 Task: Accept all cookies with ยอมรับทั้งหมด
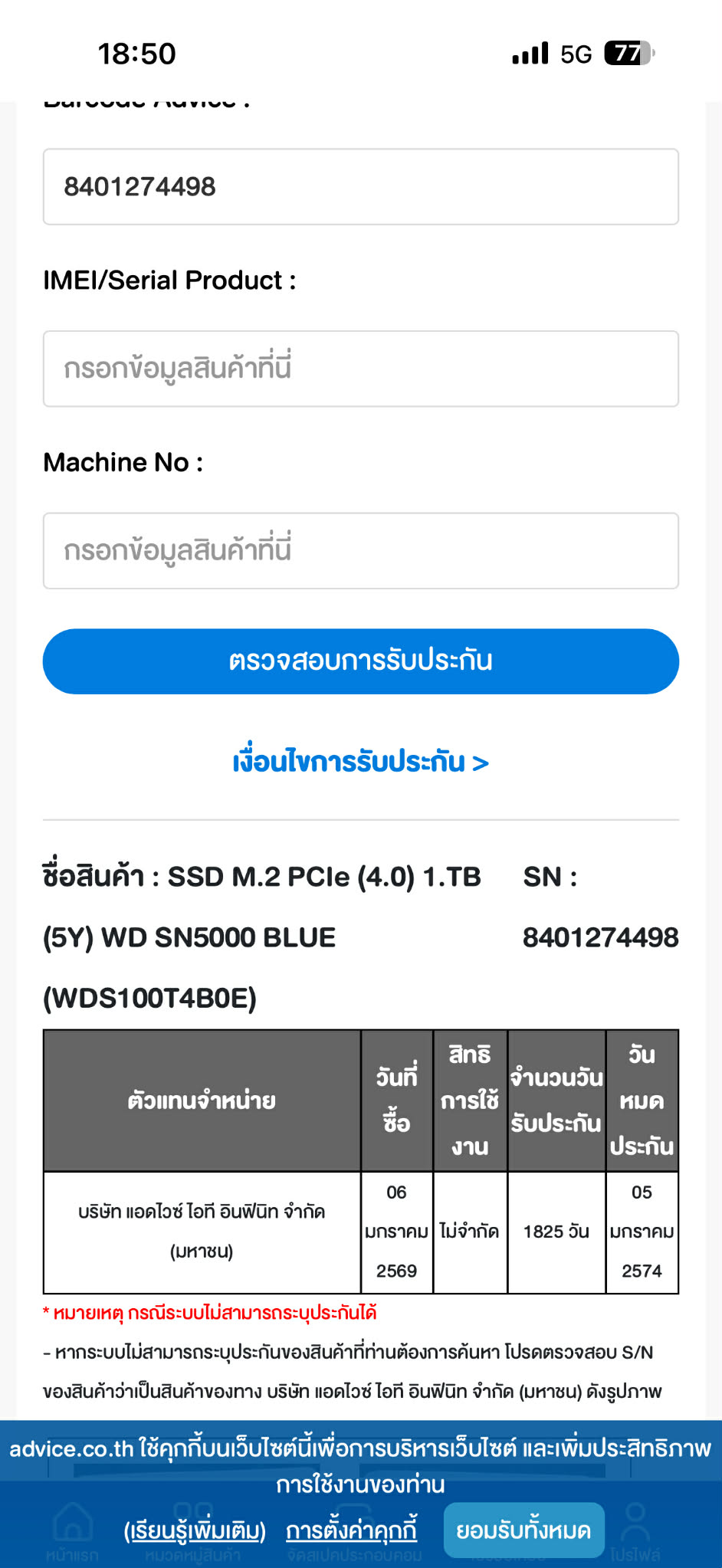523,1531
